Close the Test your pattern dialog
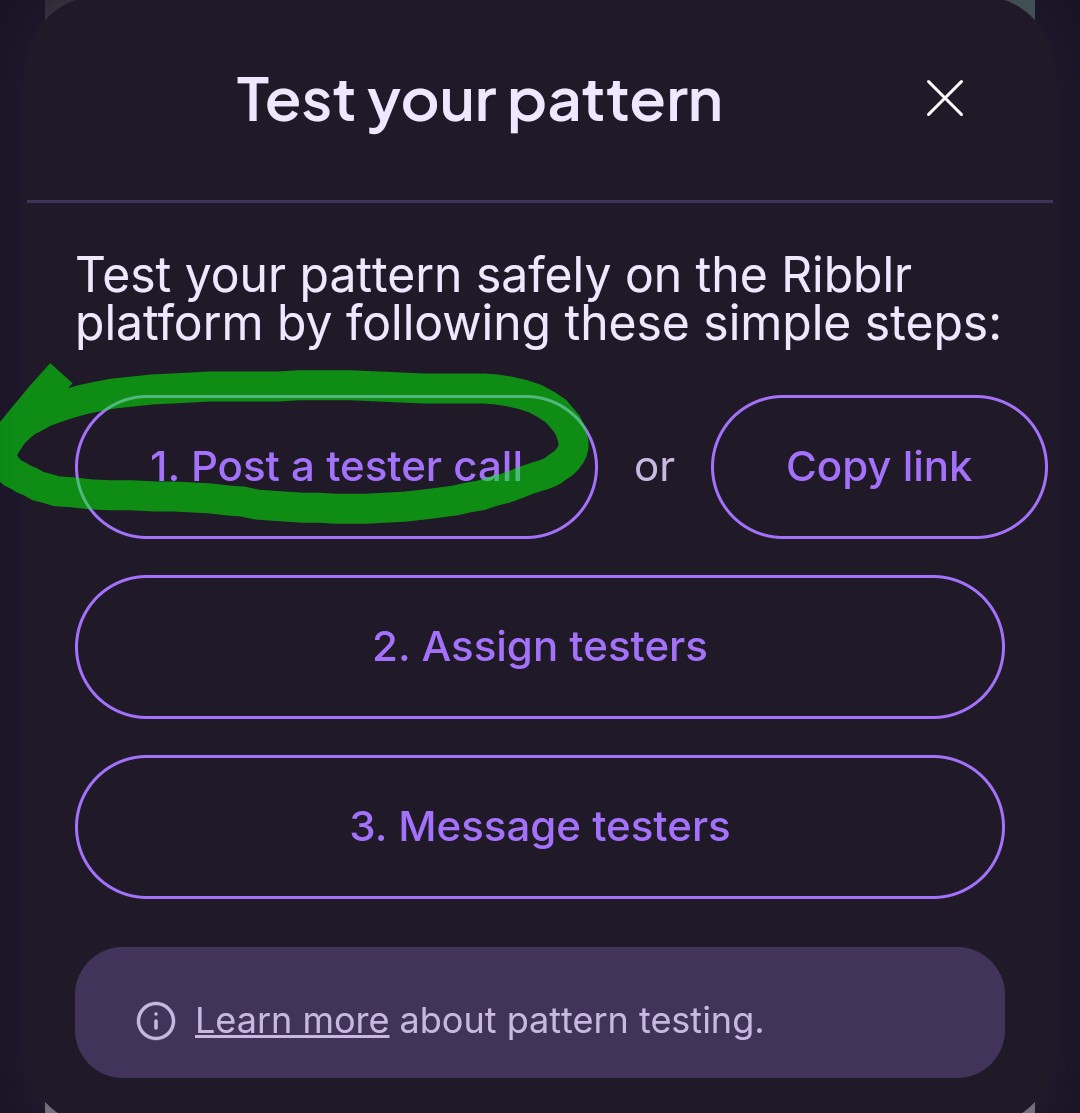Viewport: 1080px width, 1113px height. point(944,99)
